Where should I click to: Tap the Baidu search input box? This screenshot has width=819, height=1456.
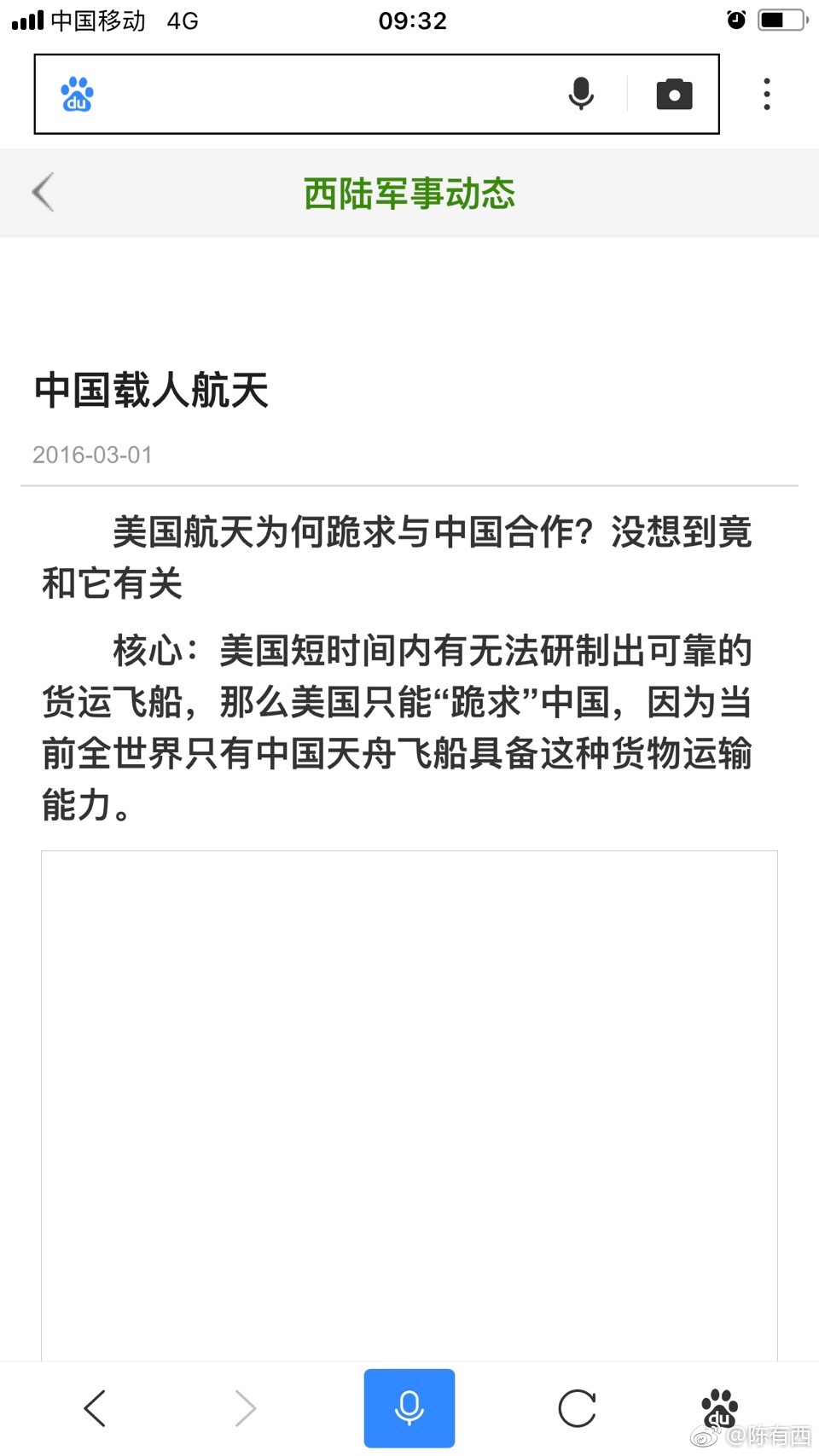pos(324,94)
